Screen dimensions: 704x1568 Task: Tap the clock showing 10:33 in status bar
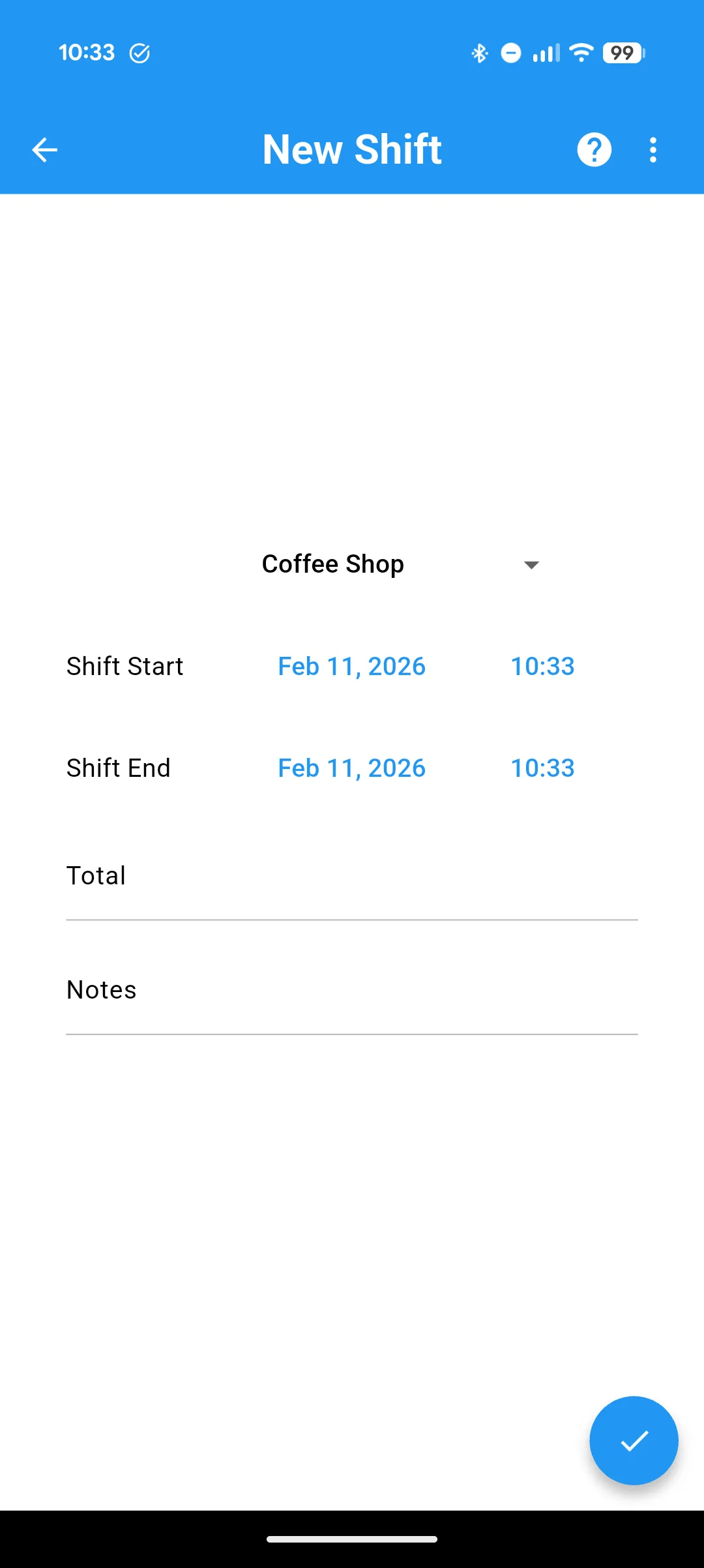(x=87, y=52)
